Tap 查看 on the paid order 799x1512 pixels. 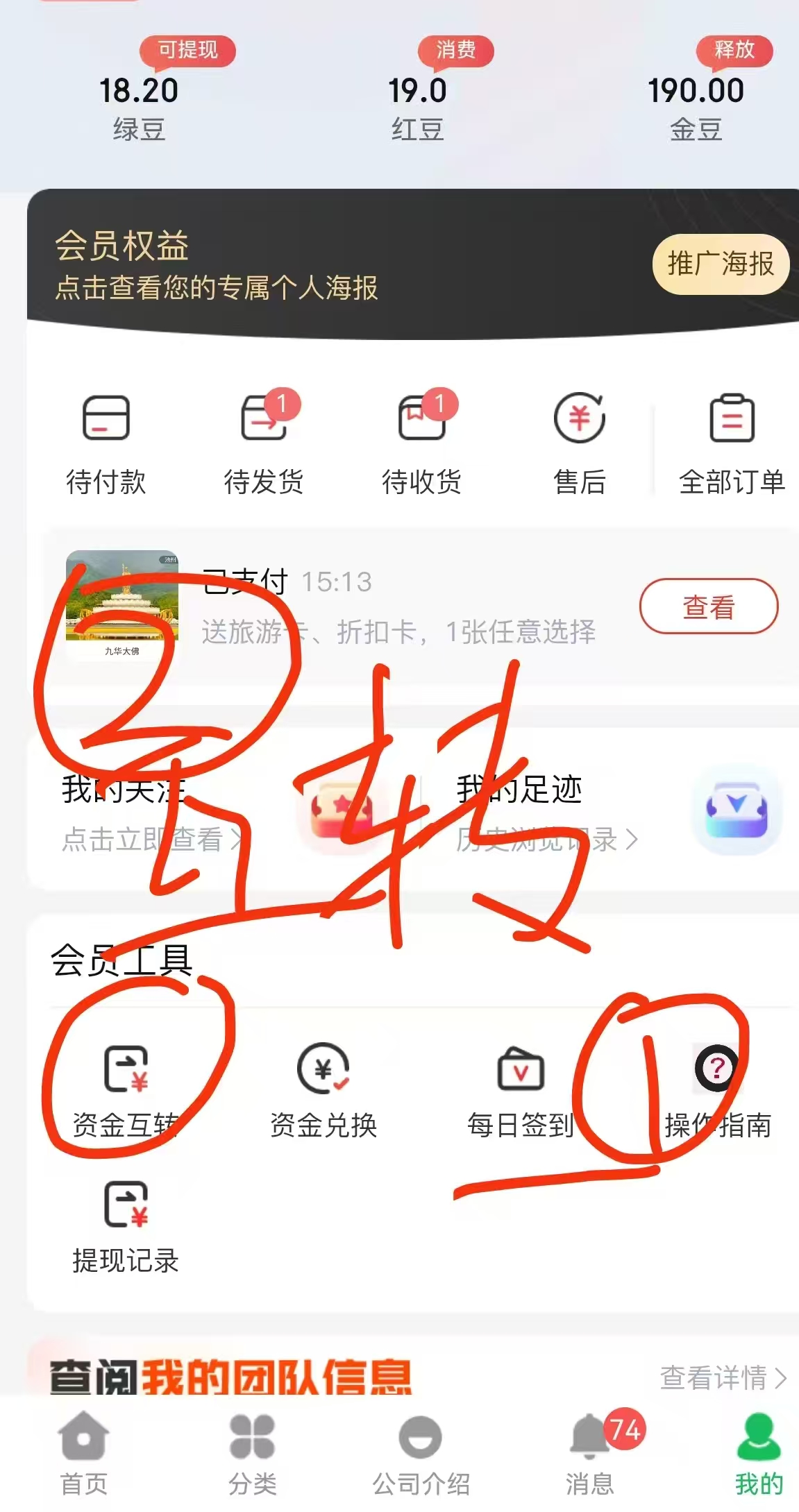click(708, 606)
